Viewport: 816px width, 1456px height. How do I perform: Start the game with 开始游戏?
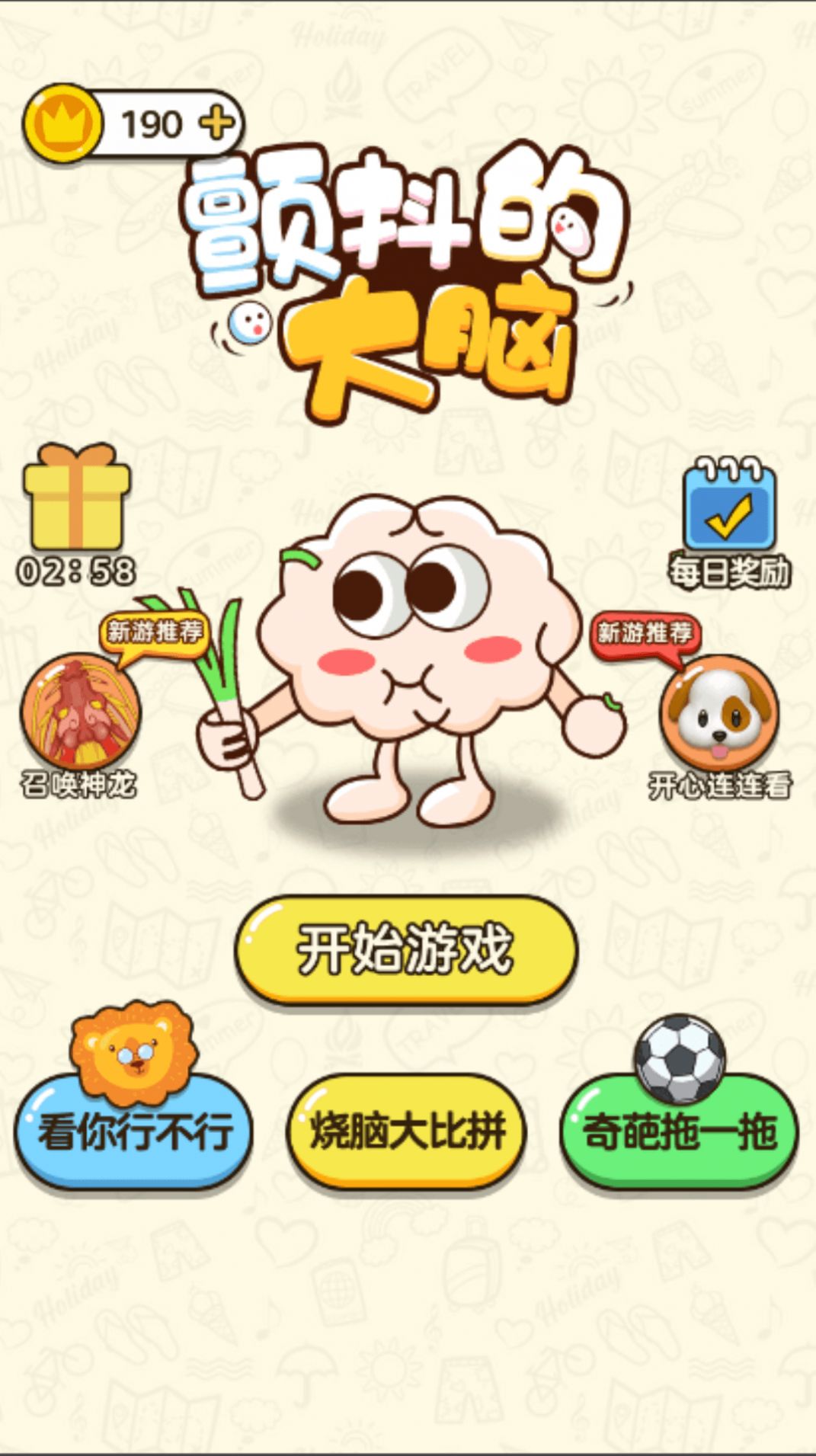pyautogui.click(x=405, y=950)
